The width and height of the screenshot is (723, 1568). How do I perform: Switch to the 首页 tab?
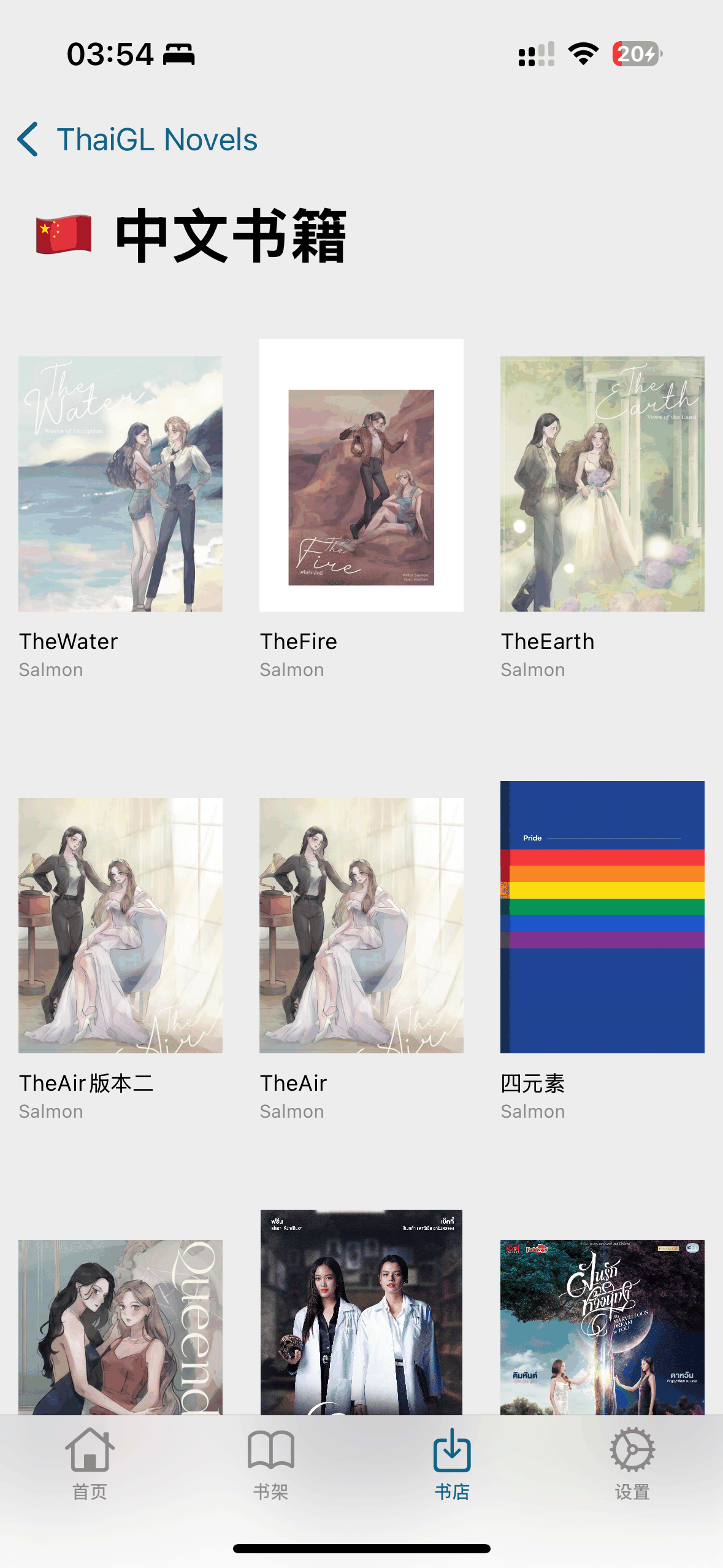click(x=90, y=1464)
